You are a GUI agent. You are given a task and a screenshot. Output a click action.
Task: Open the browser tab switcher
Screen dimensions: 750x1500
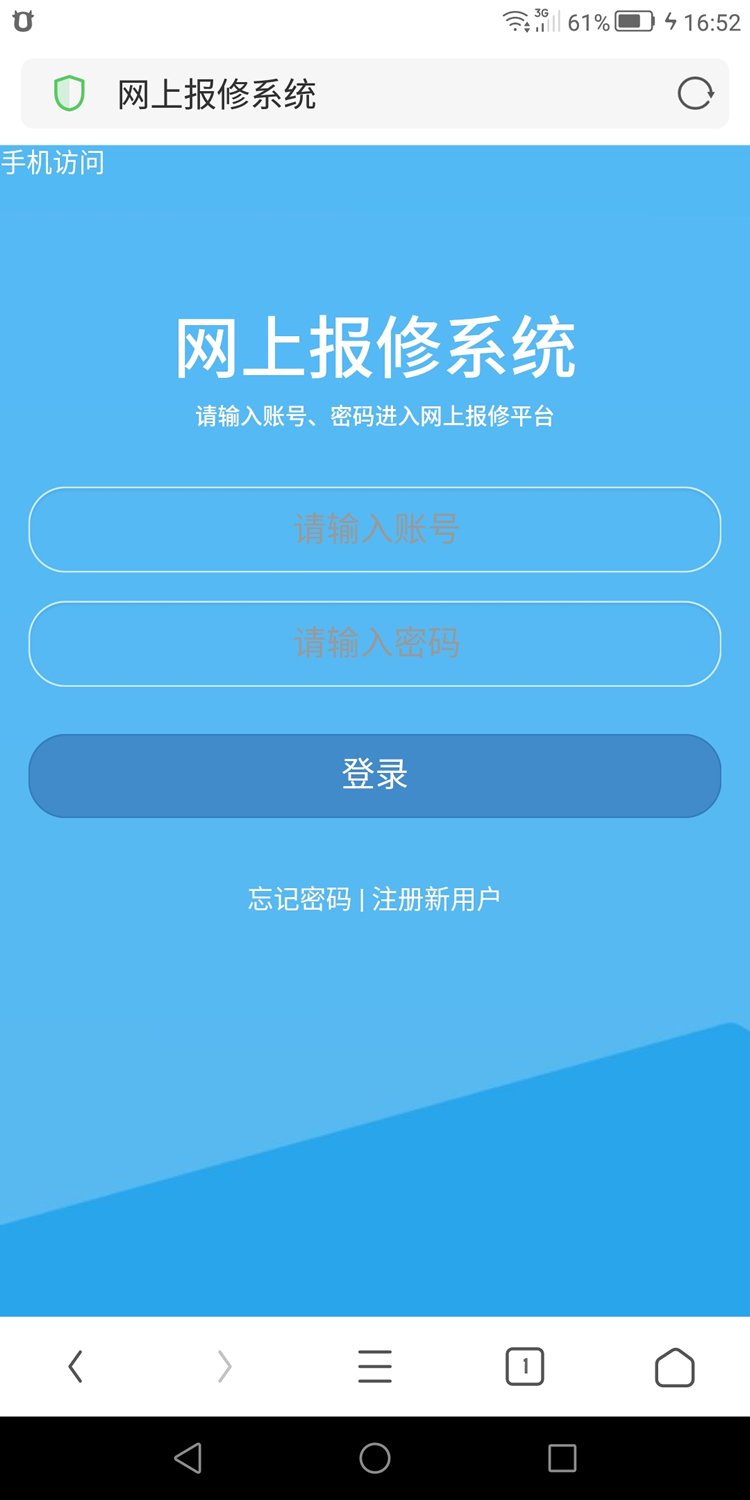click(x=525, y=1366)
